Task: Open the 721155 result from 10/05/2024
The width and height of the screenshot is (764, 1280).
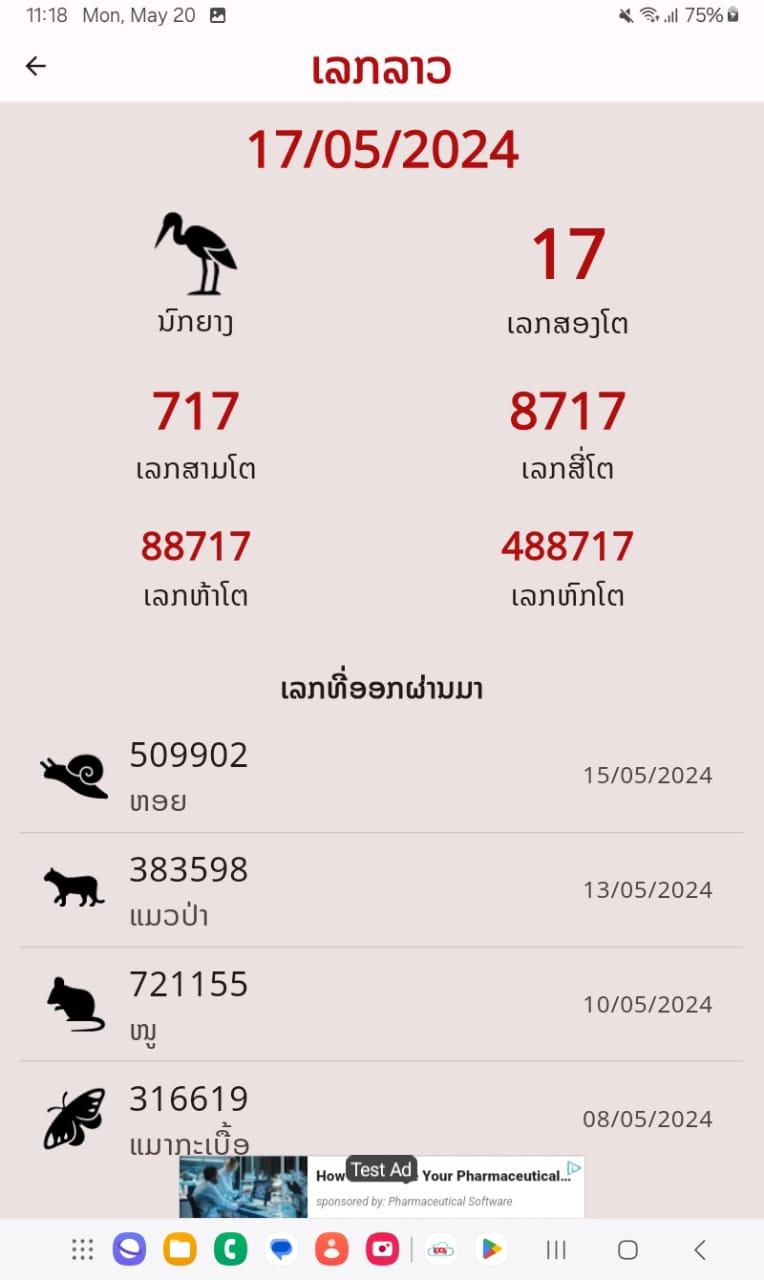Action: click(382, 1004)
